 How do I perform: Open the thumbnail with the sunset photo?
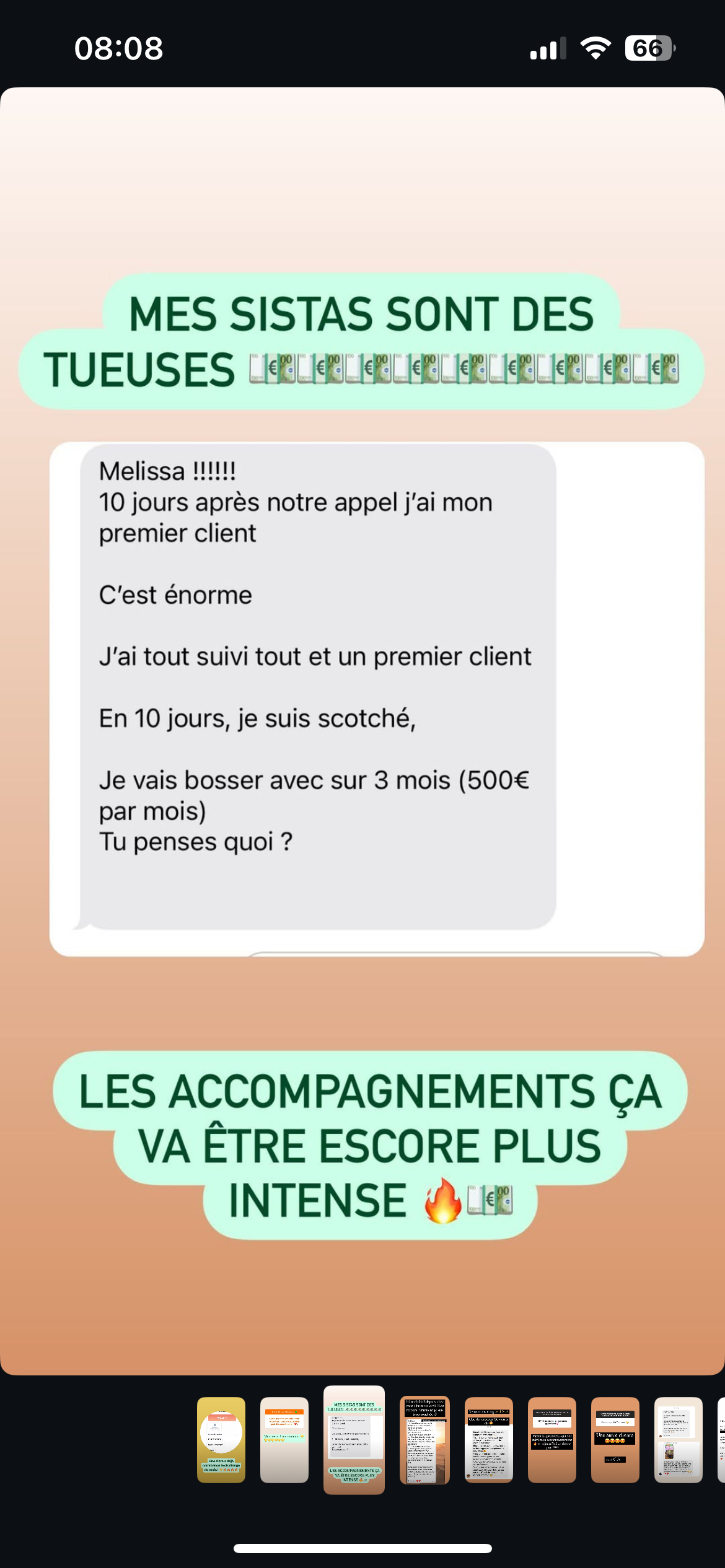tap(424, 1440)
